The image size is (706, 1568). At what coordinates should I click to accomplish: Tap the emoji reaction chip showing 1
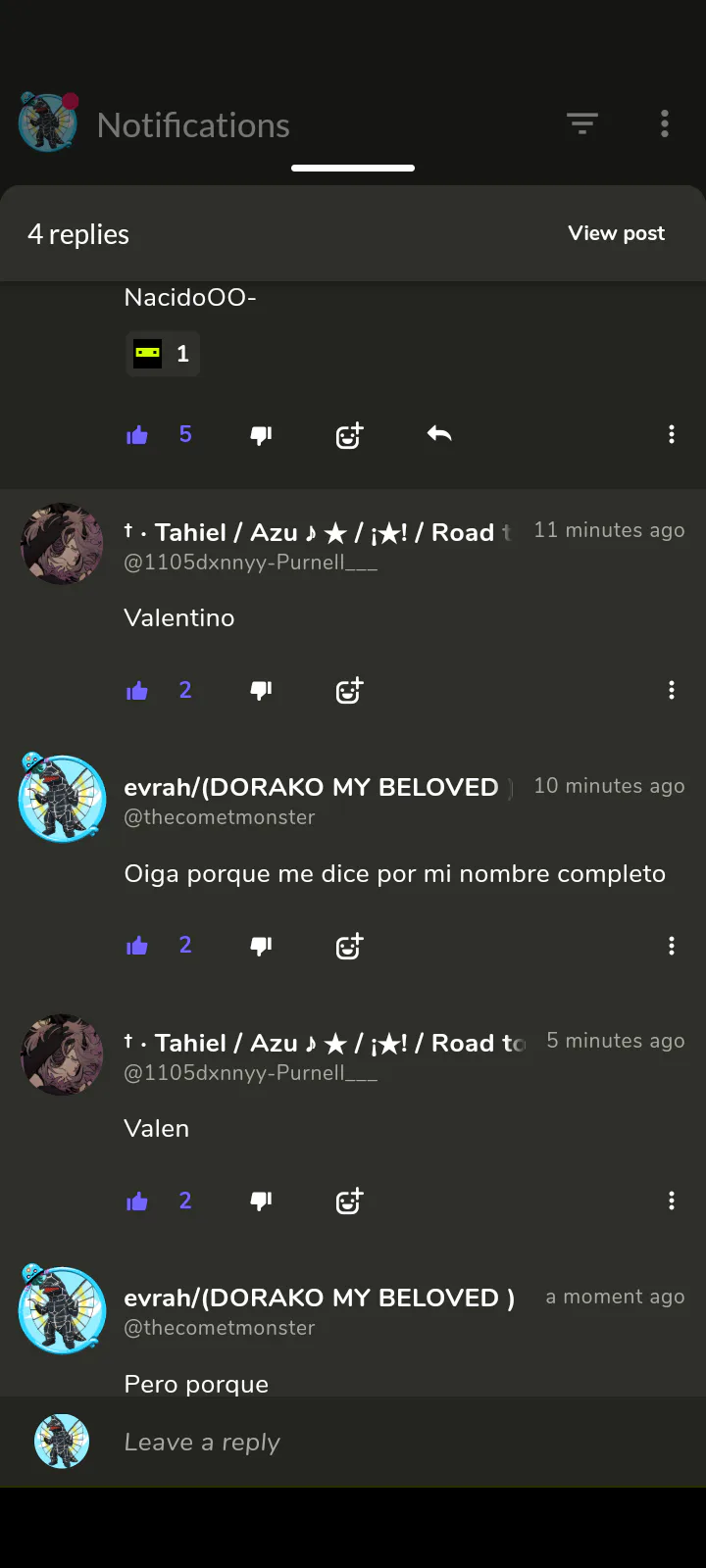pos(163,354)
